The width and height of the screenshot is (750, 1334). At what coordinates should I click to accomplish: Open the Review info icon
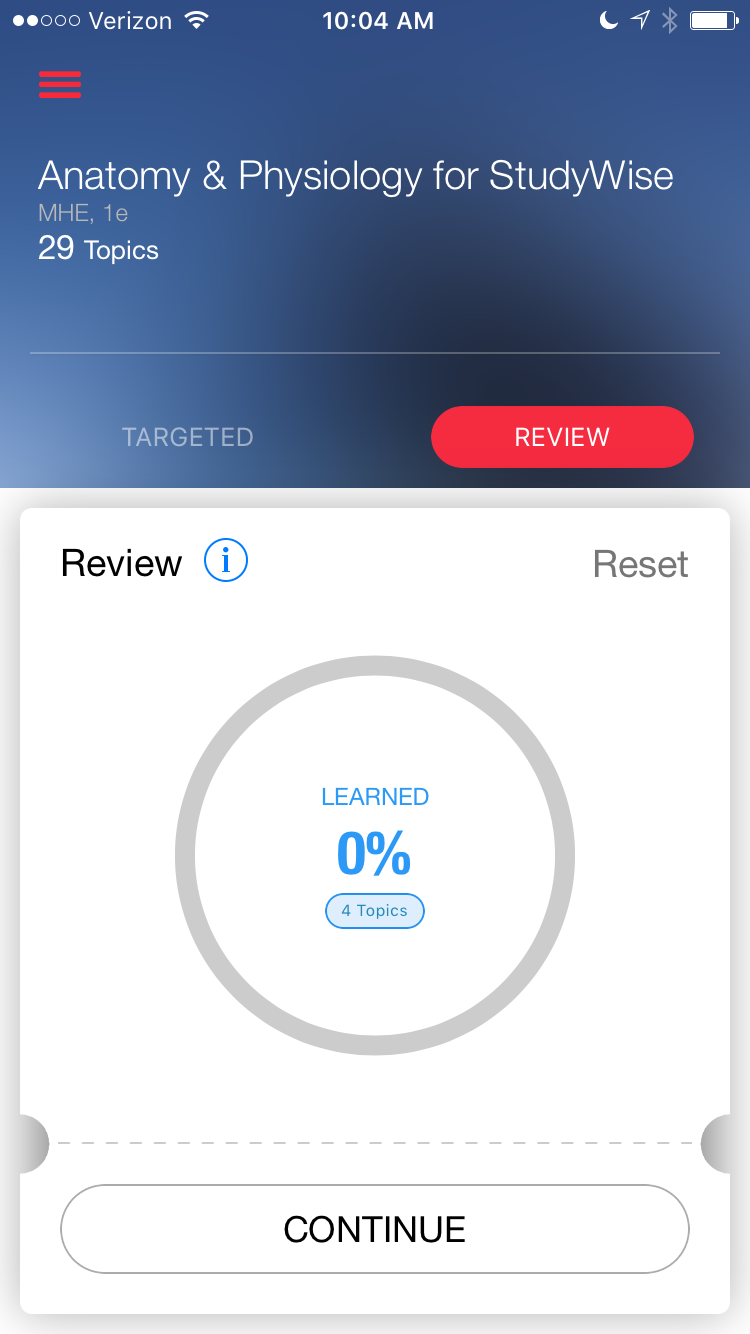click(226, 561)
